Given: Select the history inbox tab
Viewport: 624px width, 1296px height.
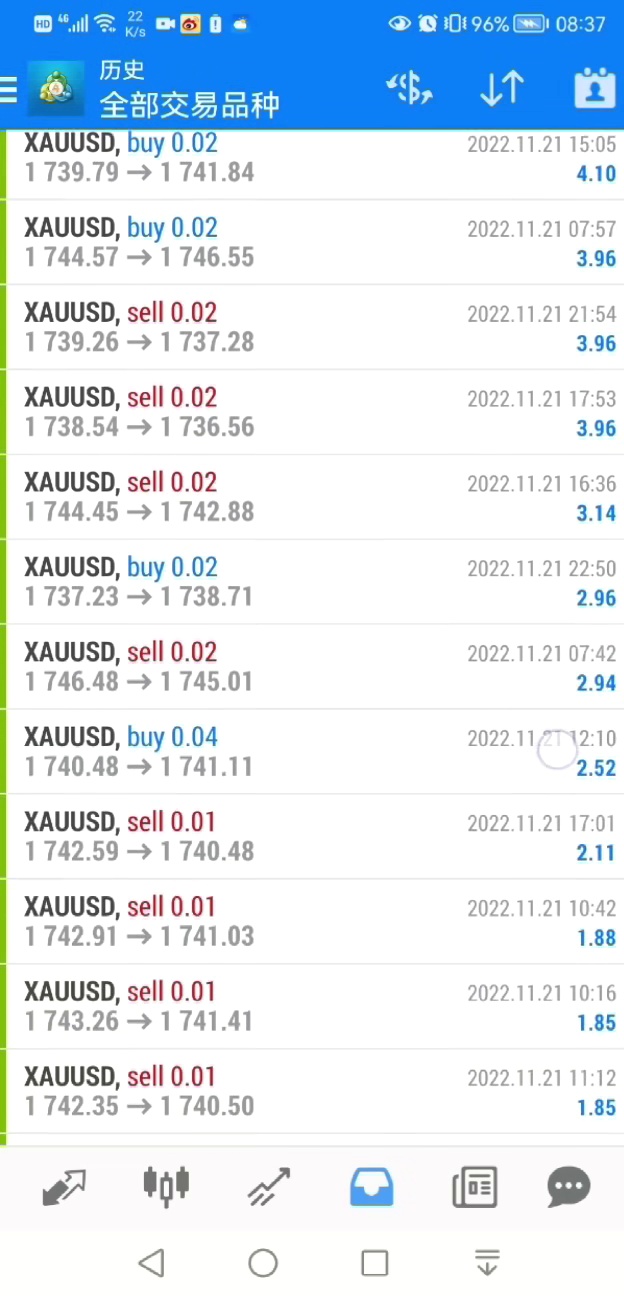Looking at the screenshot, I should click(371, 1186).
